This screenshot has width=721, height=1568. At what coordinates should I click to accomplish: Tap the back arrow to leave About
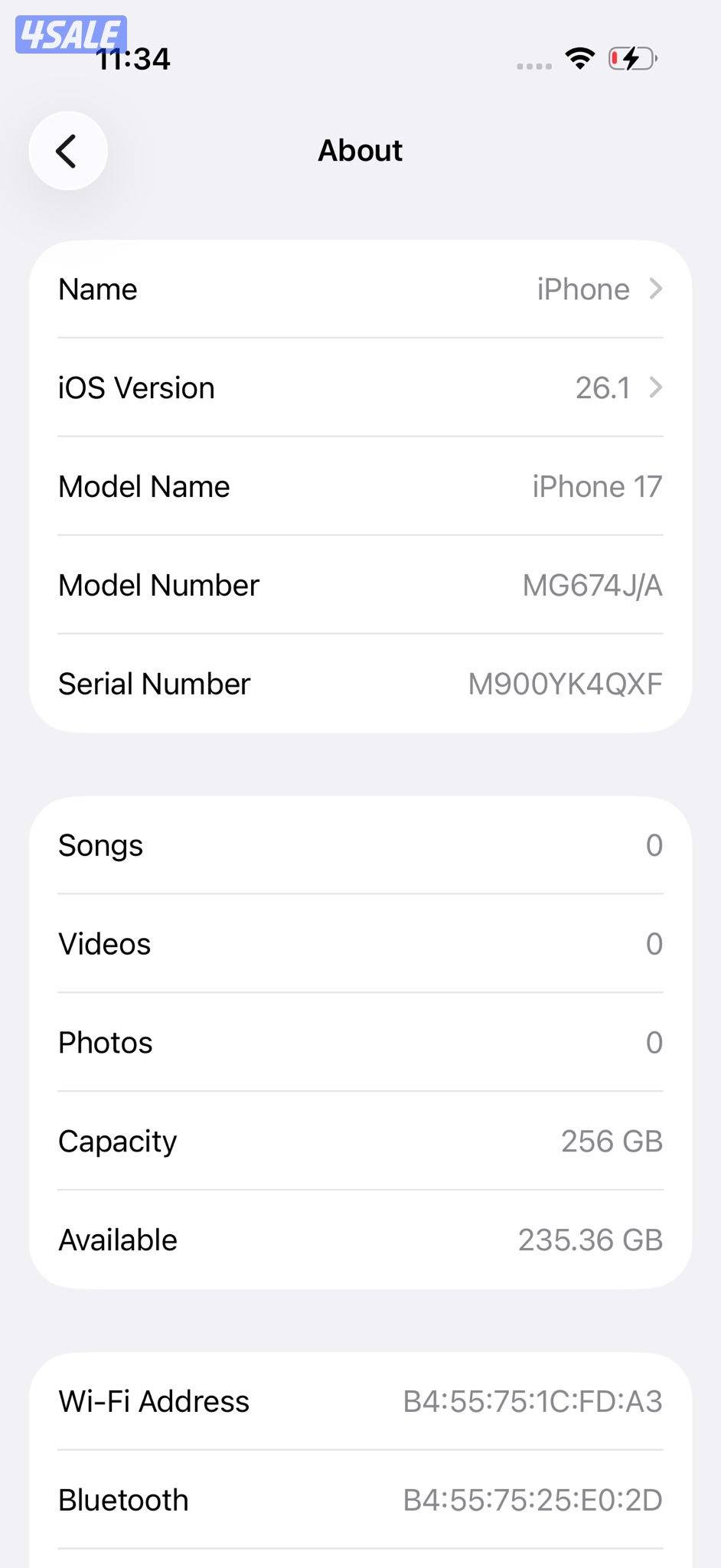pos(67,151)
